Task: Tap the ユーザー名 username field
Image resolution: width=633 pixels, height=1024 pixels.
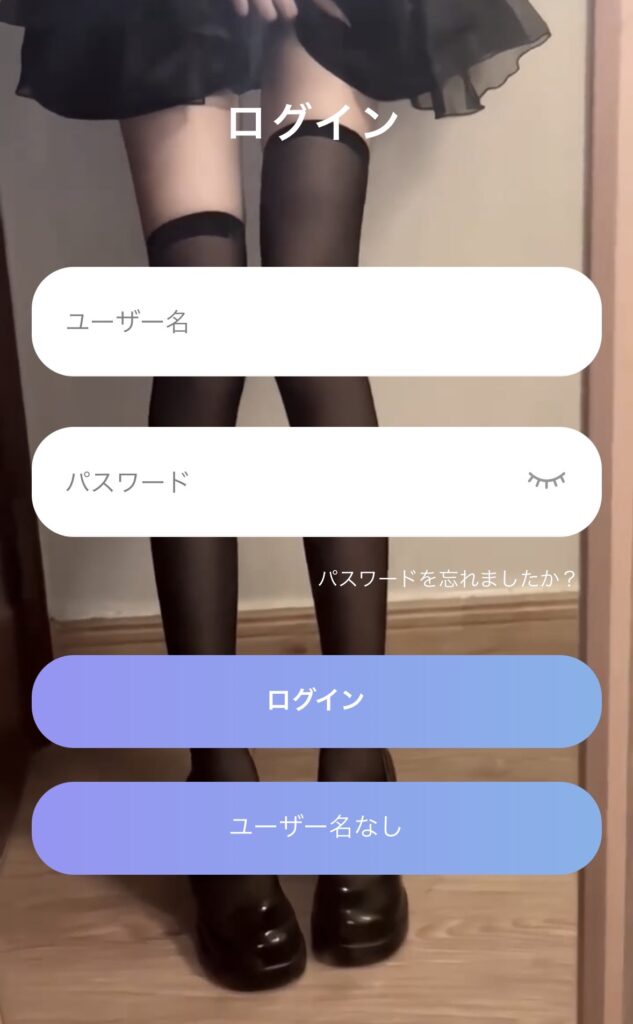Action: pyautogui.click(x=316, y=322)
